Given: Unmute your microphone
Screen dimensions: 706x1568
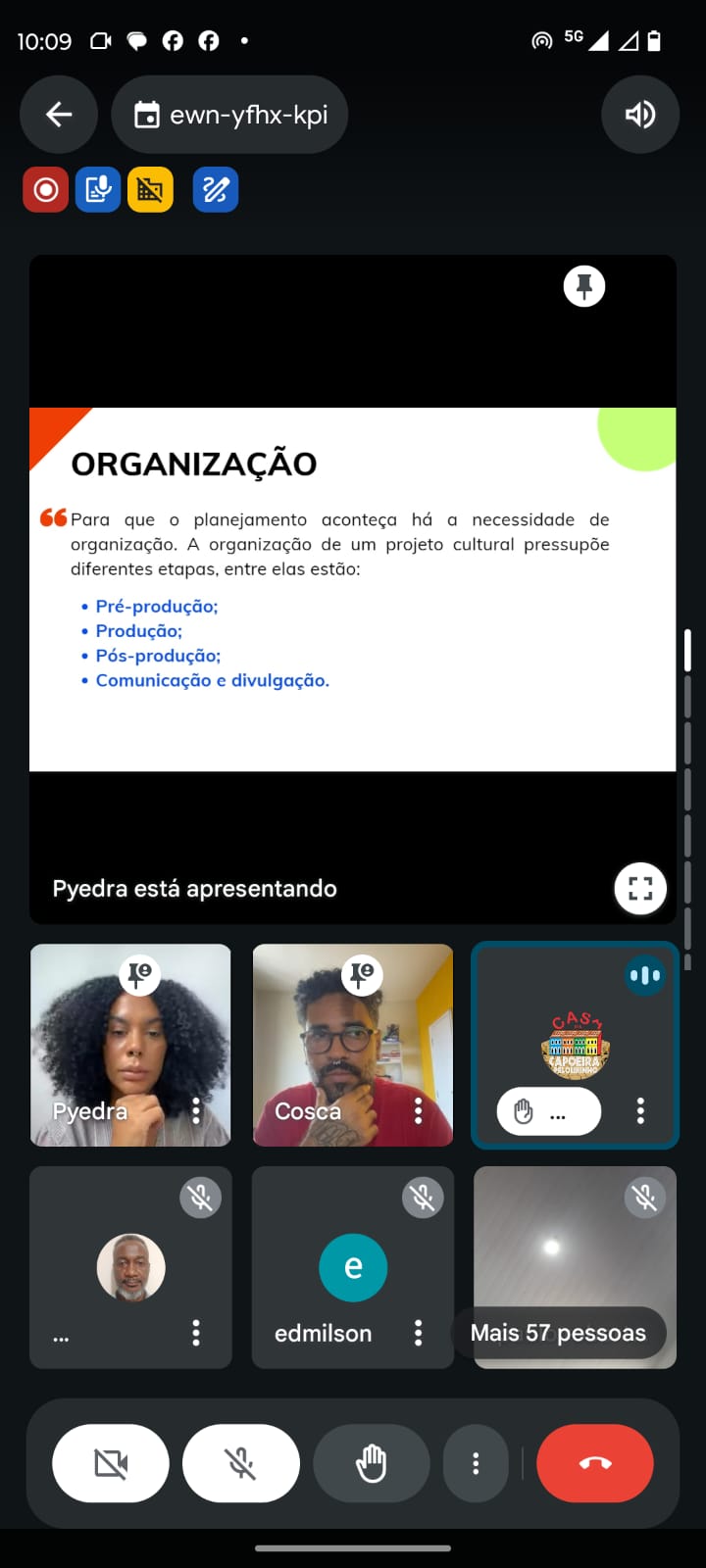Looking at the screenshot, I should pos(241,1464).
